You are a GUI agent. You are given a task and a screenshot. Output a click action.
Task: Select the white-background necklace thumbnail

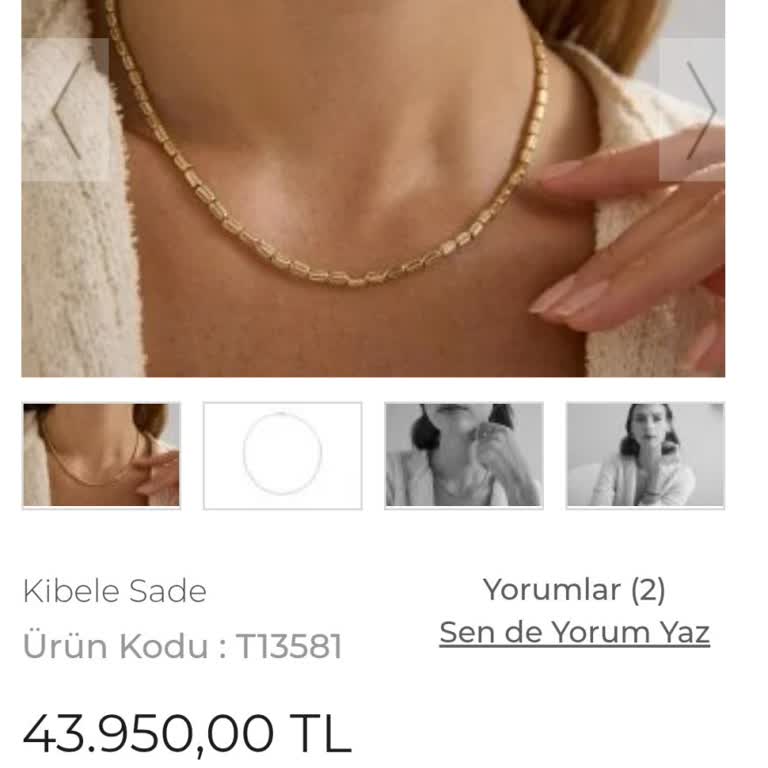coord(283,455)
